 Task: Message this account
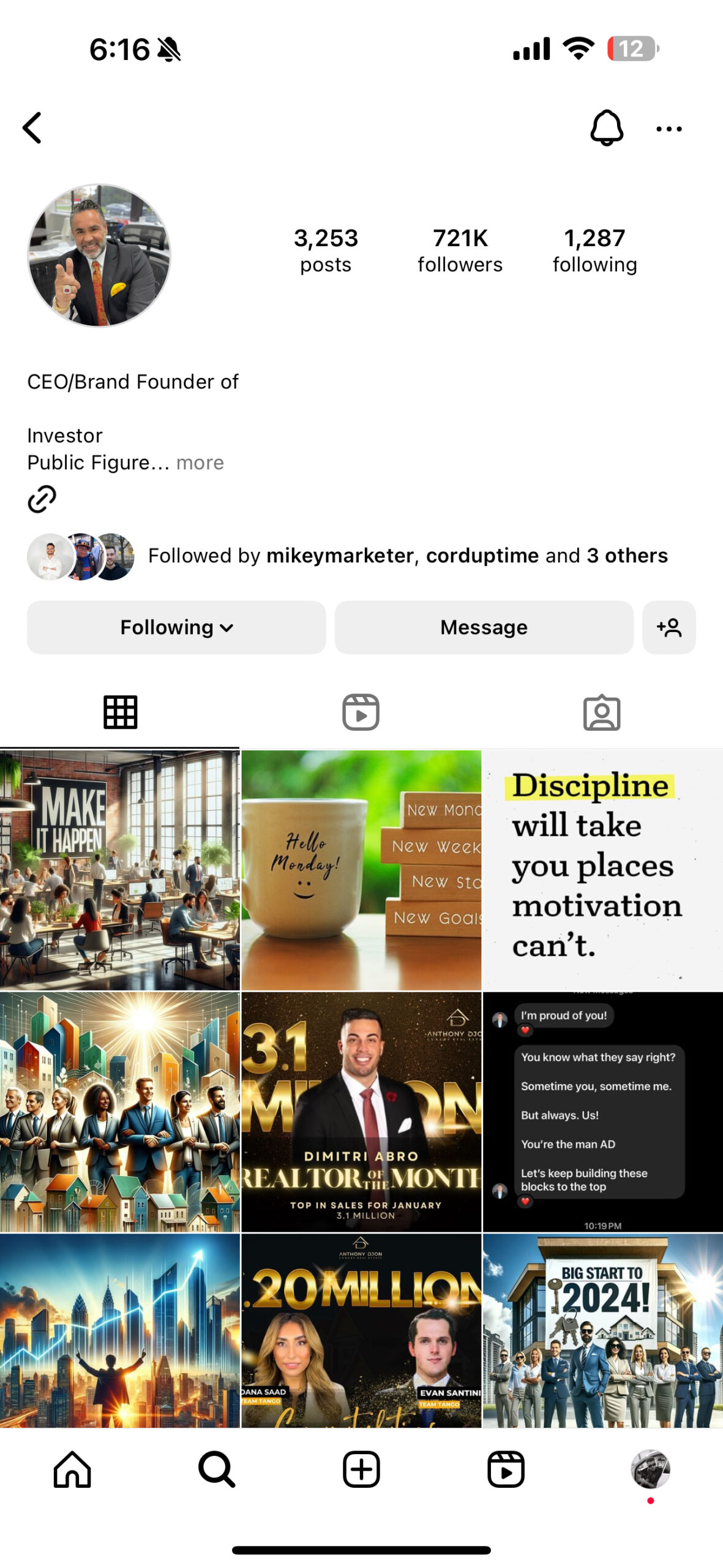point(484,627)
